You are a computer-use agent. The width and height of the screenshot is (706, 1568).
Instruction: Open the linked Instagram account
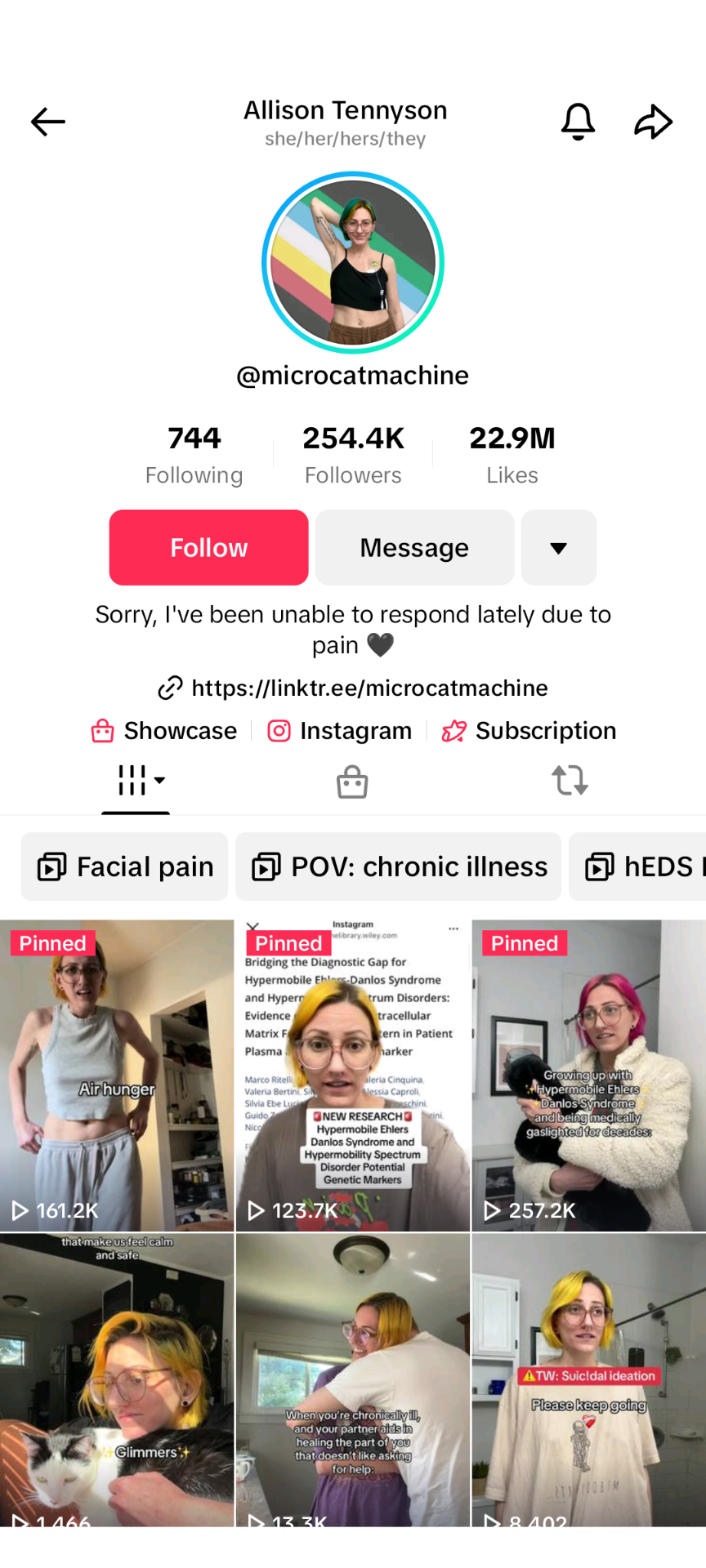point(340,730)
